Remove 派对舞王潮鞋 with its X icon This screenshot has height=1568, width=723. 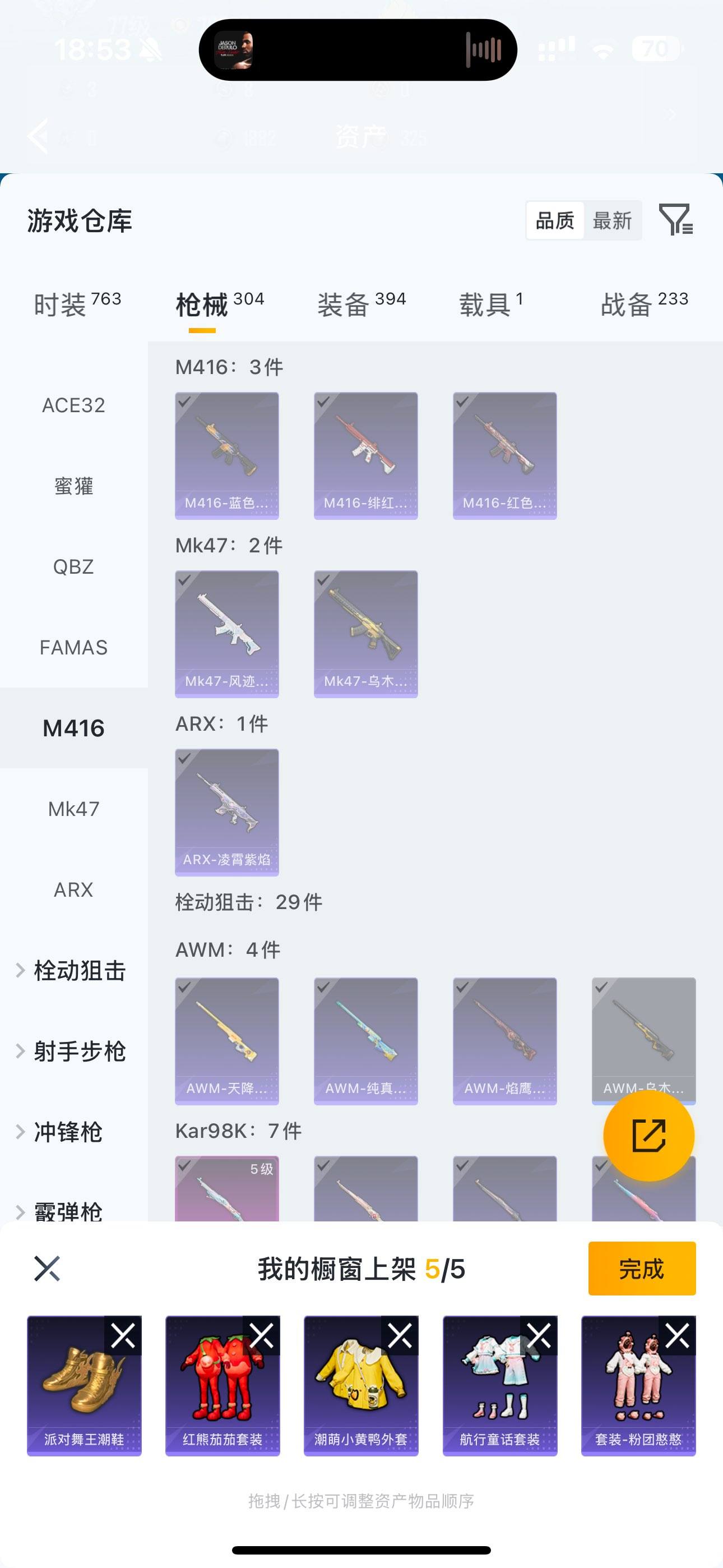(x=123, y=1335)
